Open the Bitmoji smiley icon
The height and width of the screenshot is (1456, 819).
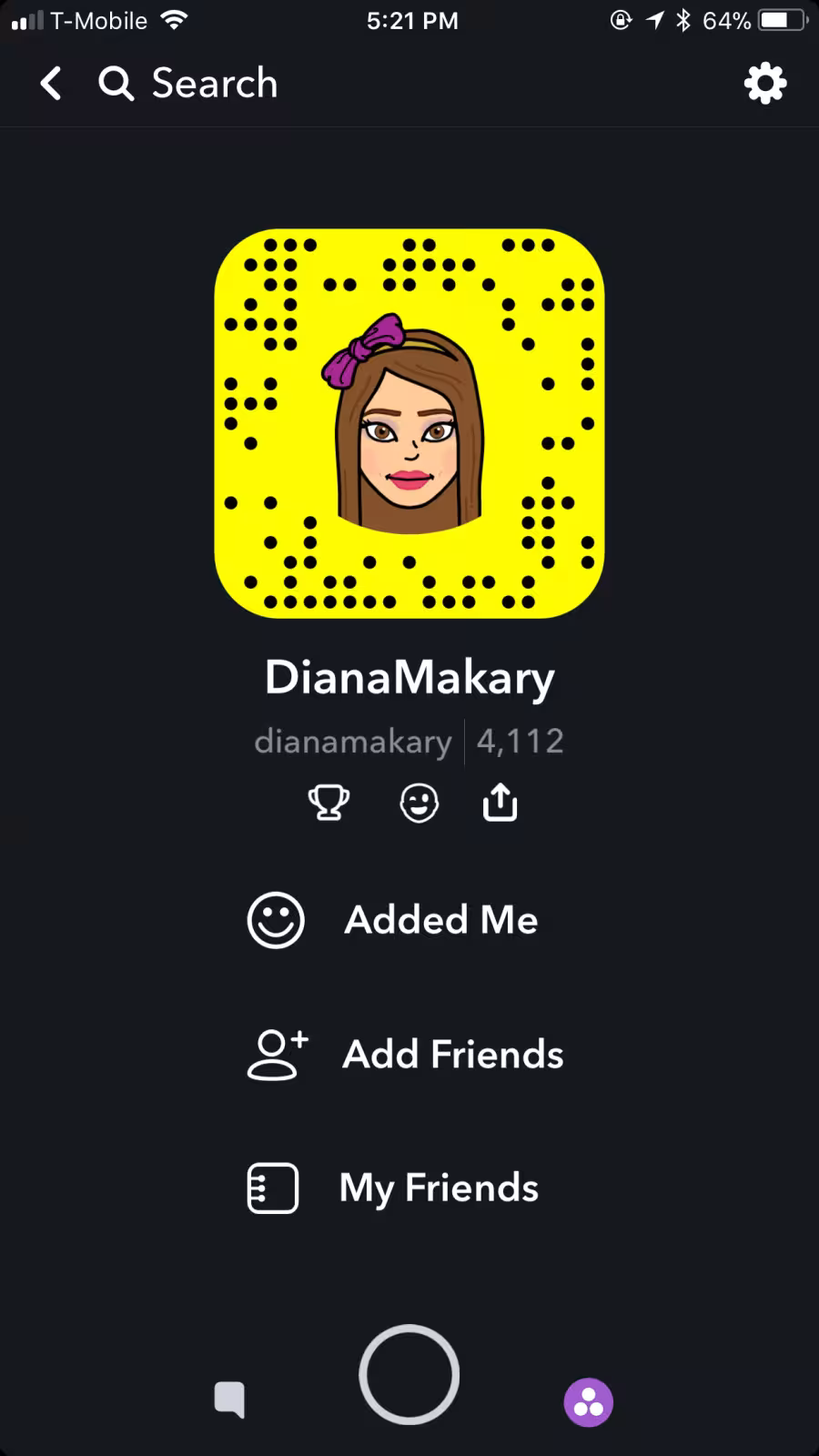[x=420, y=803]
